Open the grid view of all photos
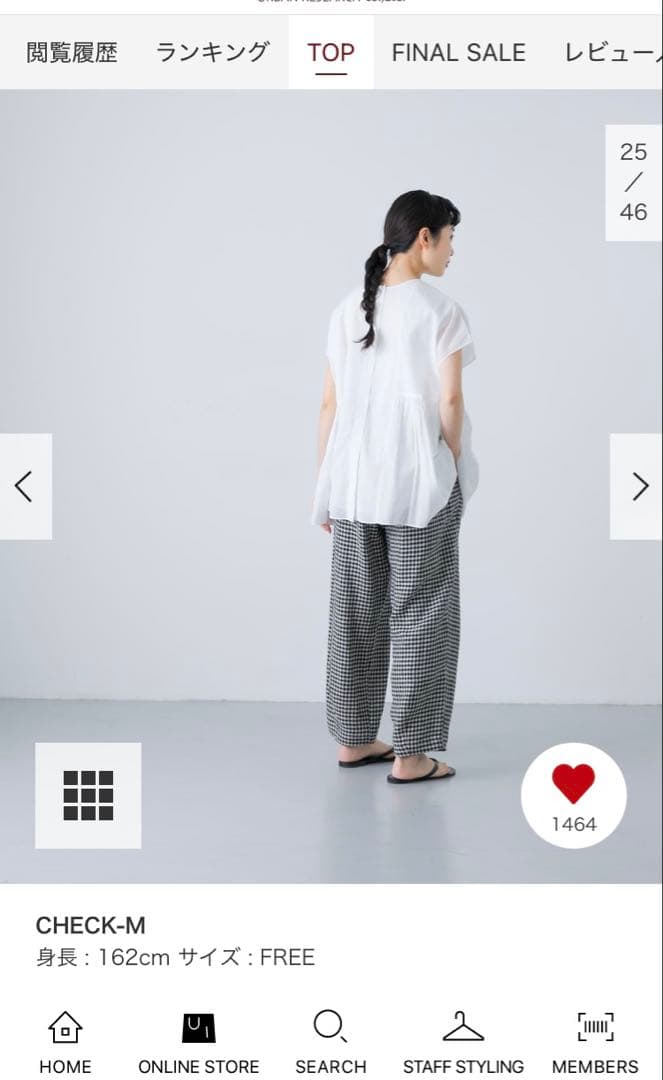Image resolution: width=663 pixels, height=1080 pixels. pos(88,795)
